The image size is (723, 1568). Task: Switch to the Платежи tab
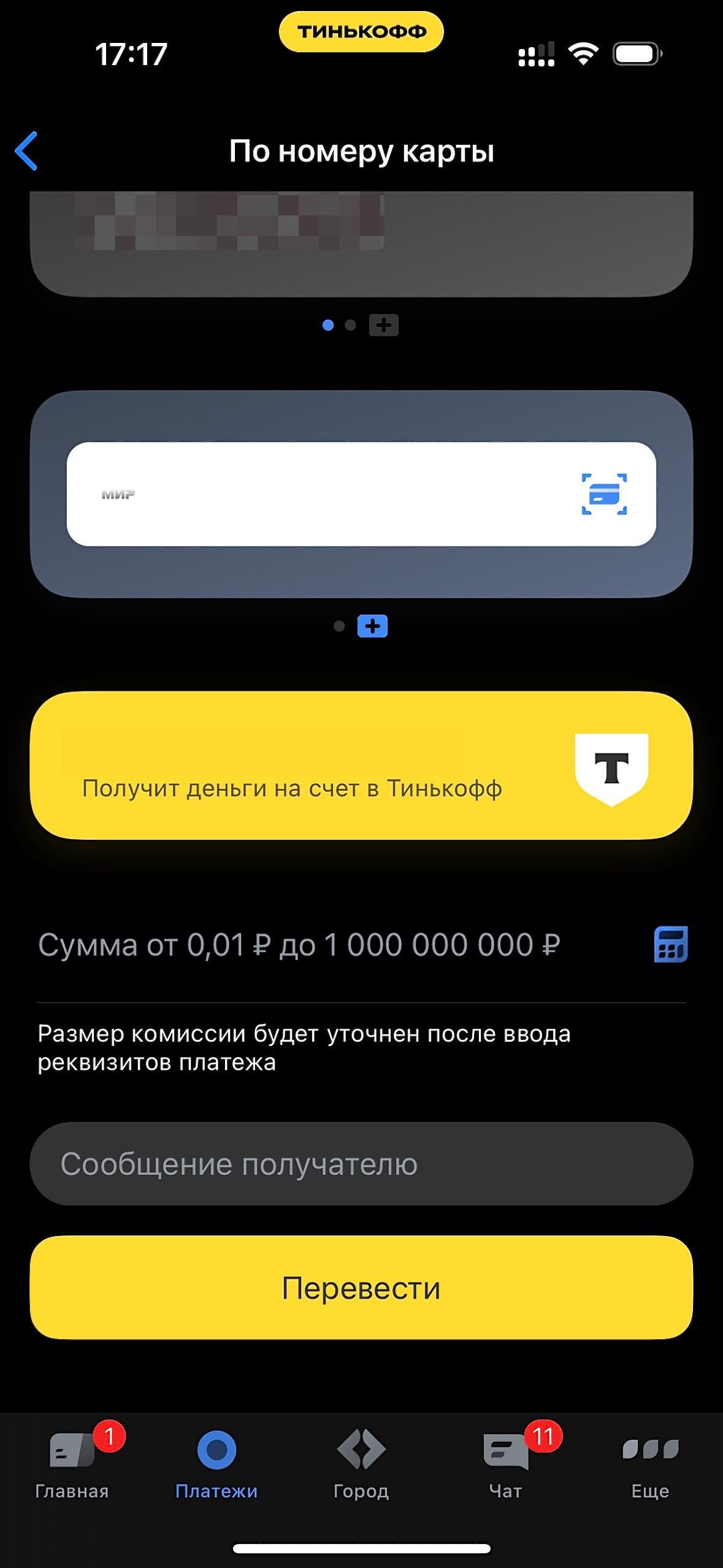216,1466
